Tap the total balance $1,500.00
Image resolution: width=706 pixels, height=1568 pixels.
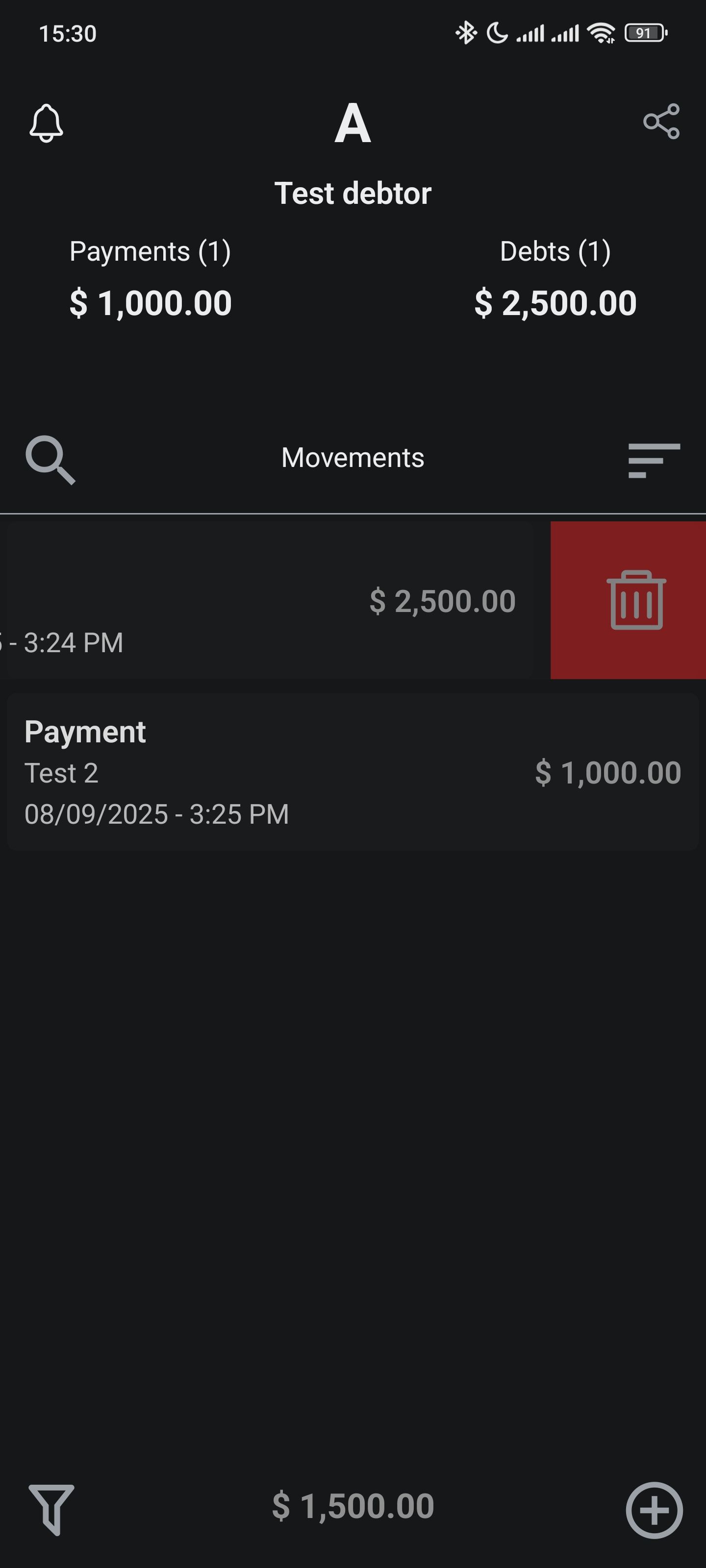353,1506
